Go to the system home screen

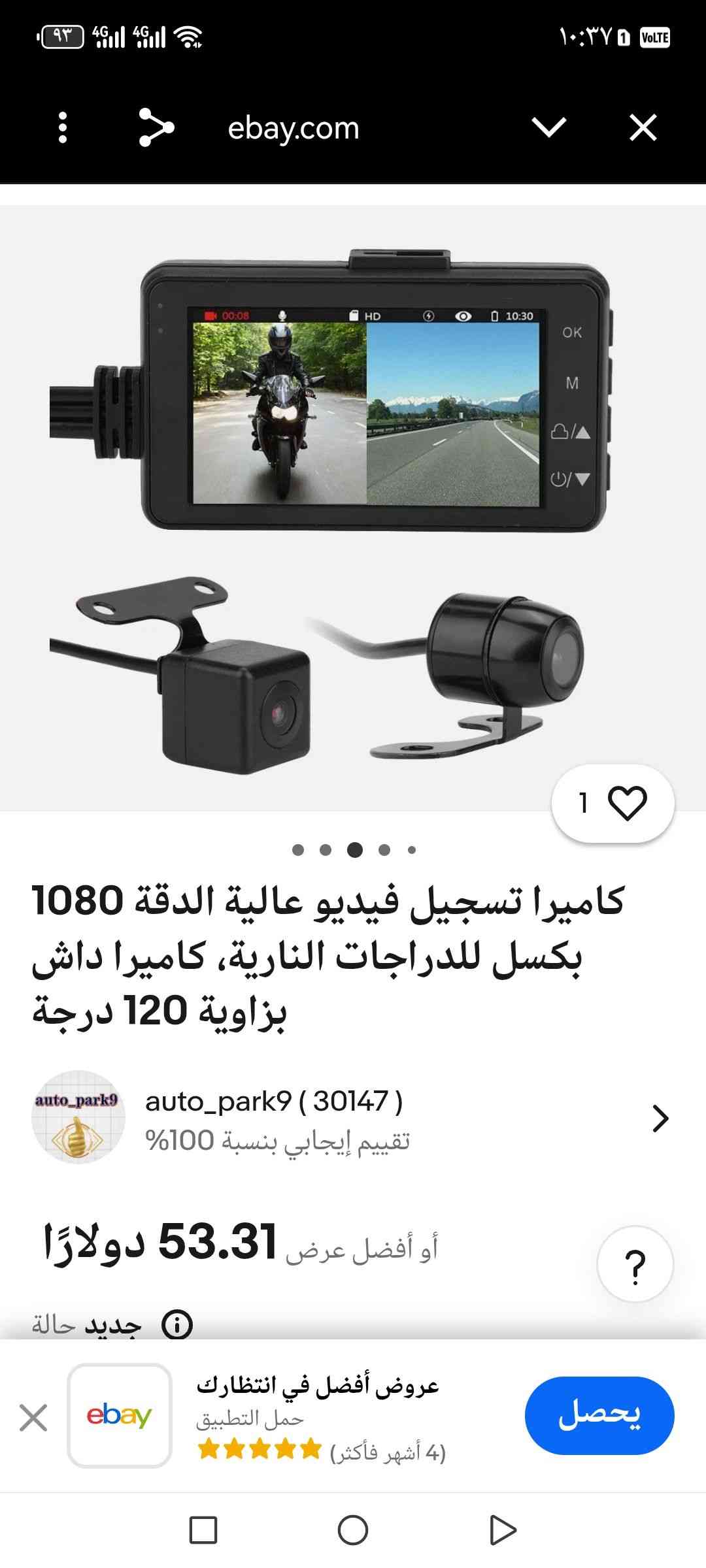click(353, 1529)
